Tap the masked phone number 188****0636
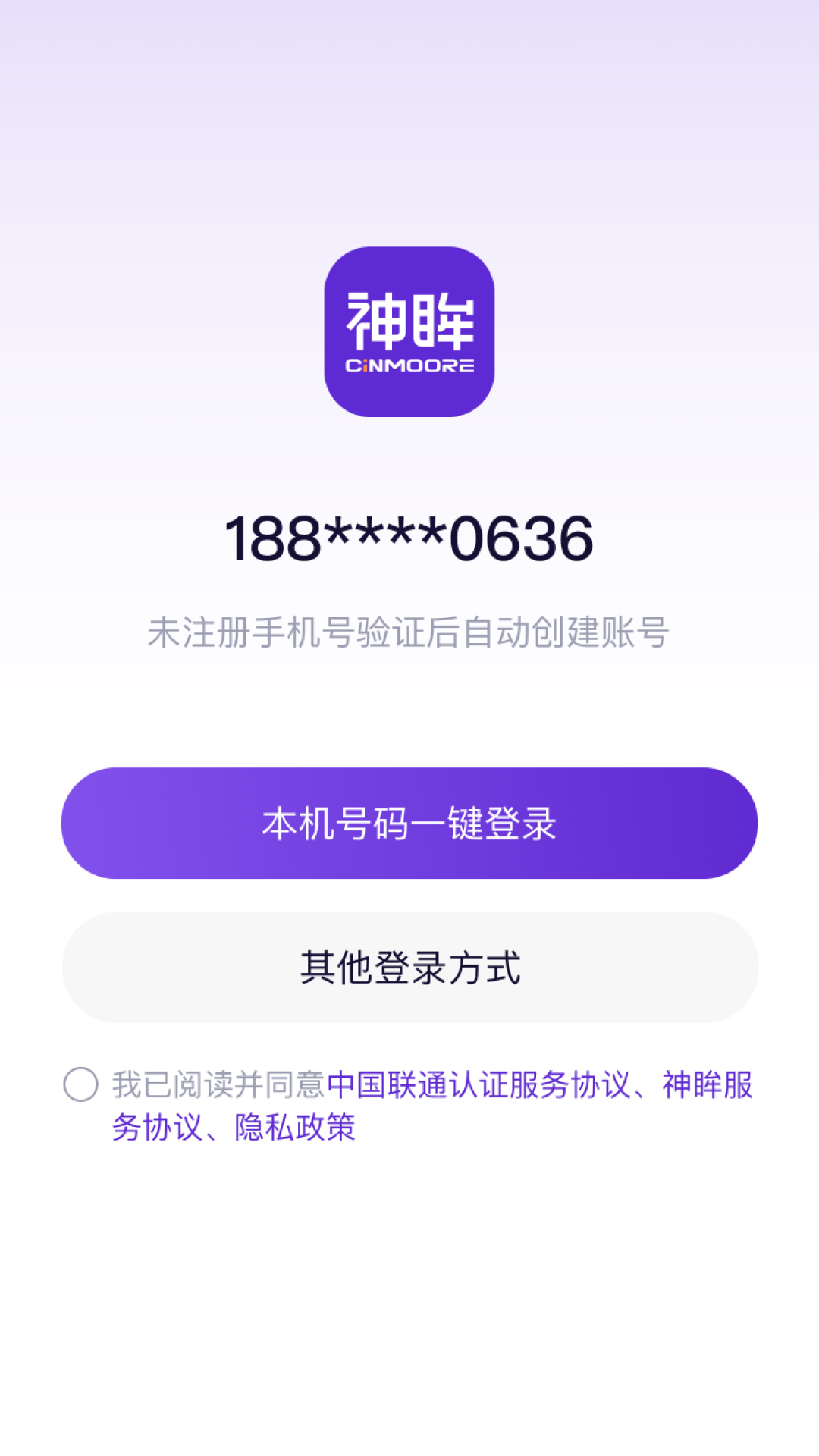Image resolution: width=819 pixels, height=1456 pixels. 409,540
